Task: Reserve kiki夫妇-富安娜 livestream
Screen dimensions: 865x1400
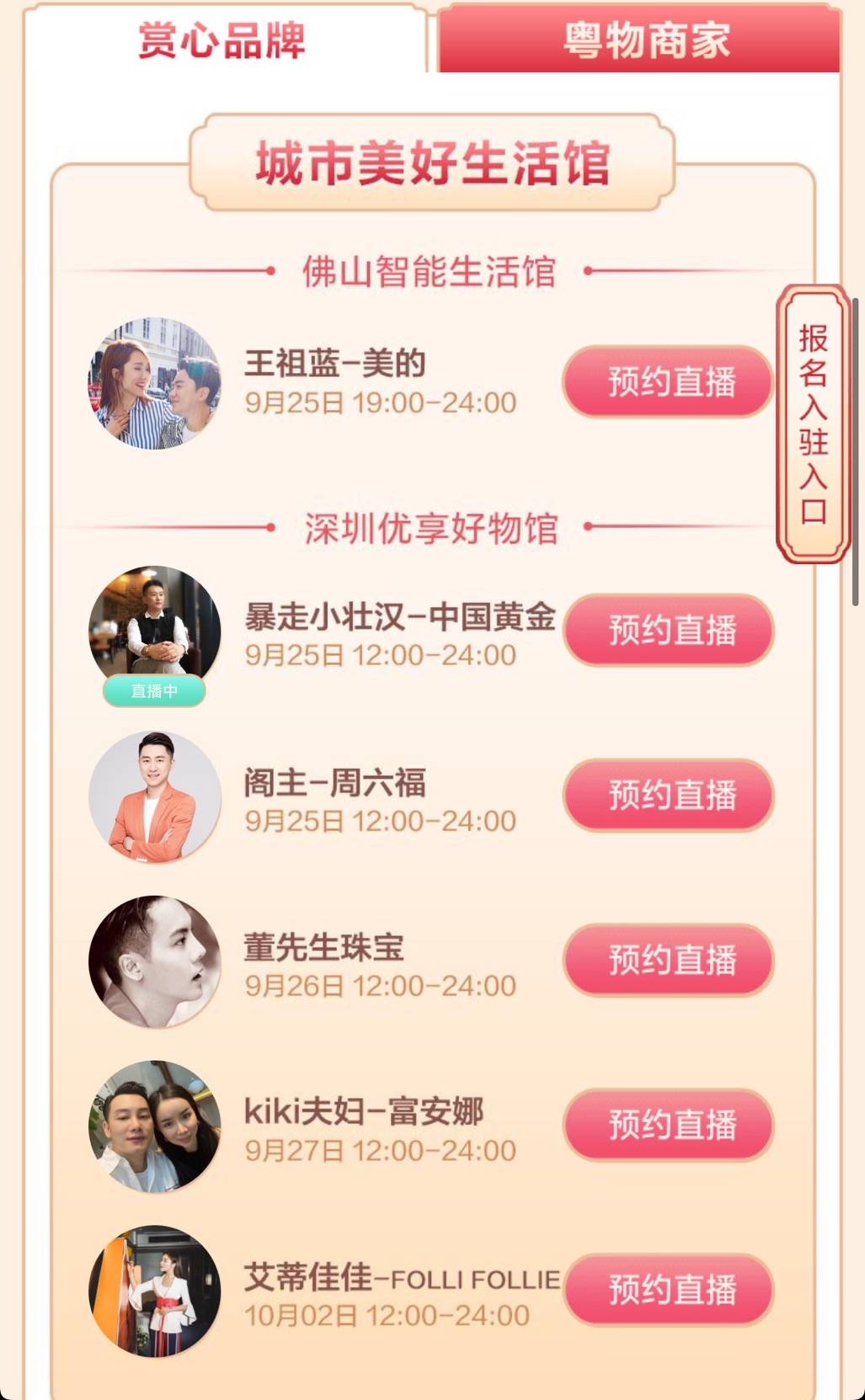Action: tap(670, 1125)
